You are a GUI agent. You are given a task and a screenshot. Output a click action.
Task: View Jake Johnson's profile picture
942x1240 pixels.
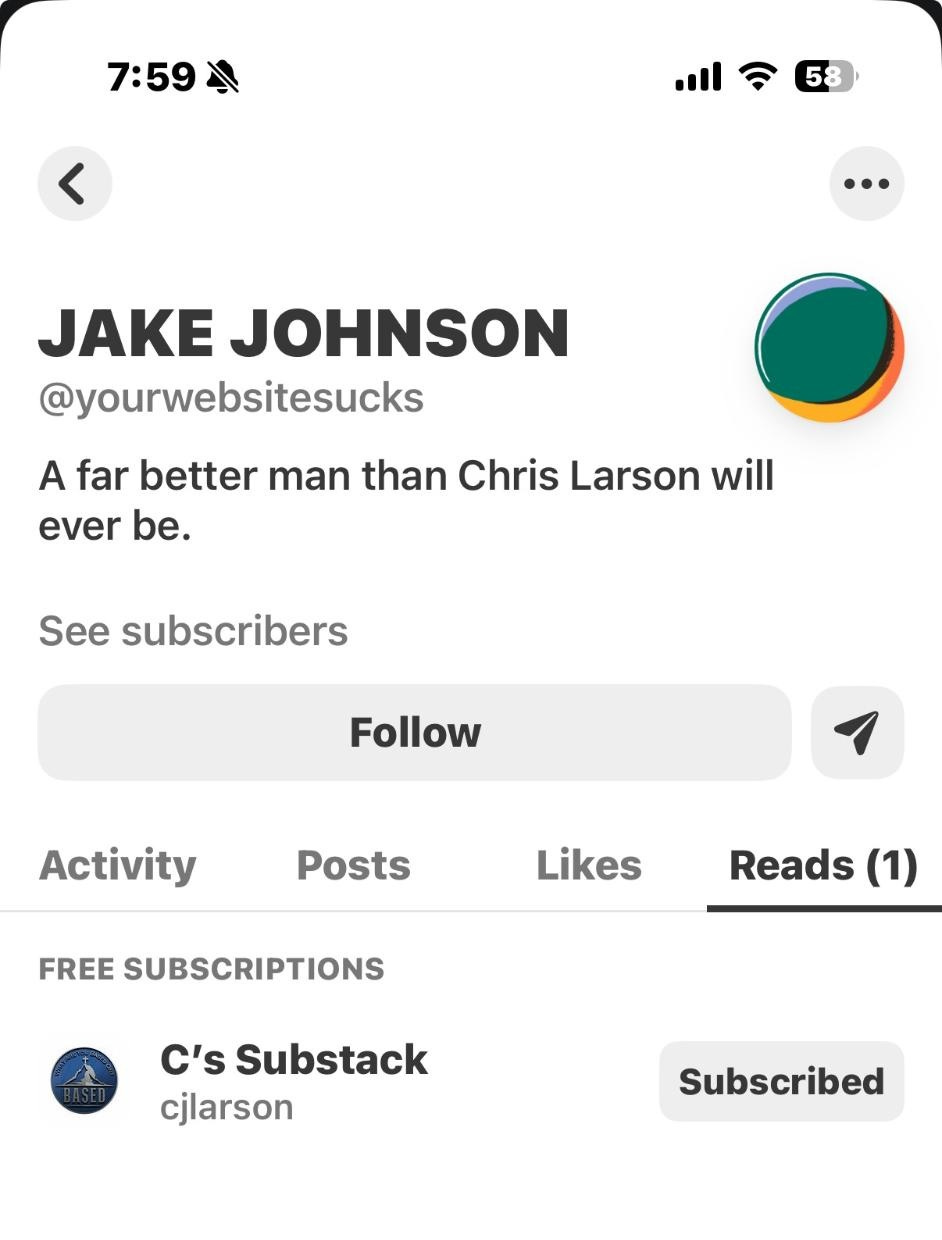[829, 347]
